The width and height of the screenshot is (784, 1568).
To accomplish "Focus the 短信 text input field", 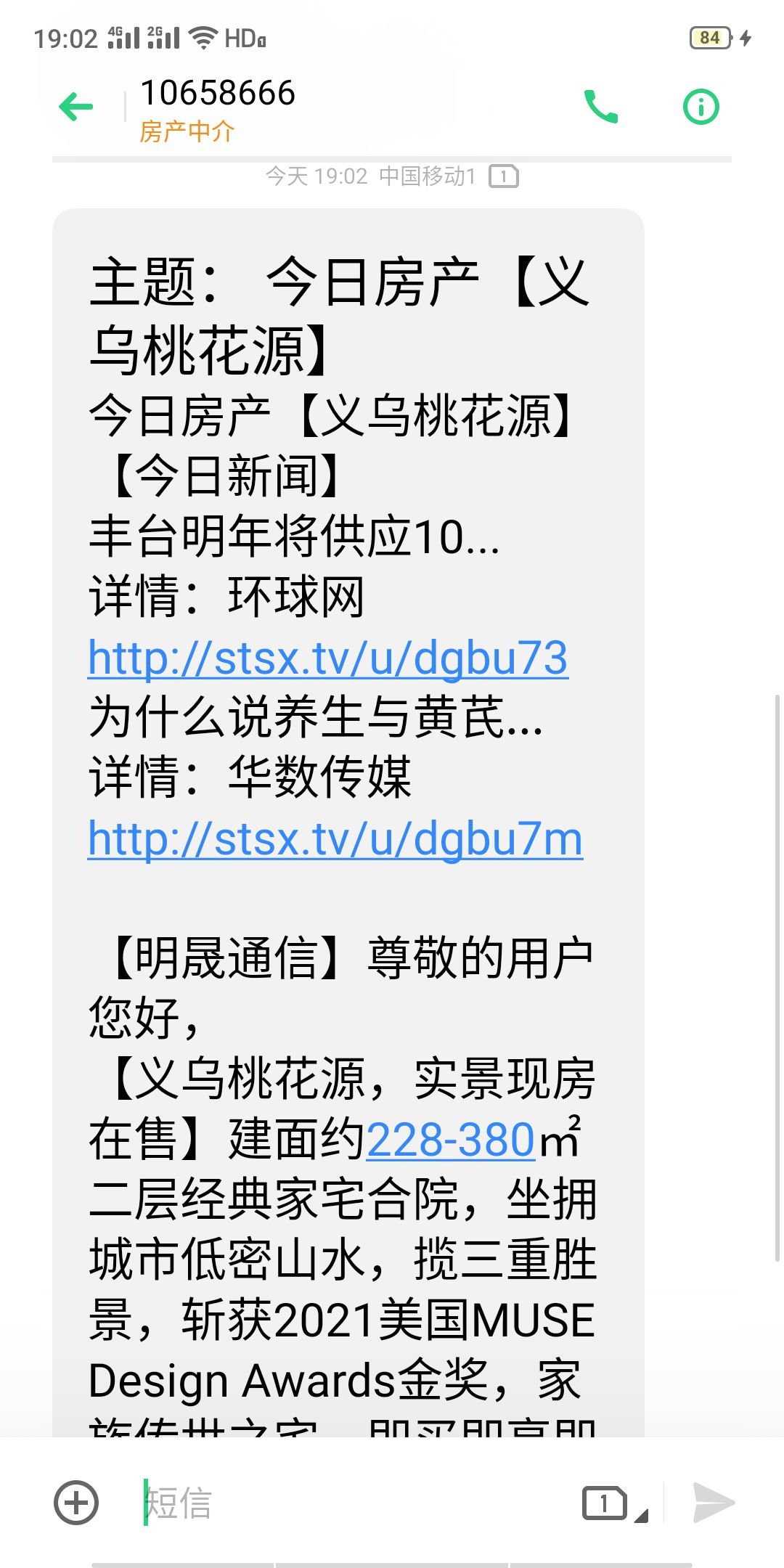I will 348,1503.
